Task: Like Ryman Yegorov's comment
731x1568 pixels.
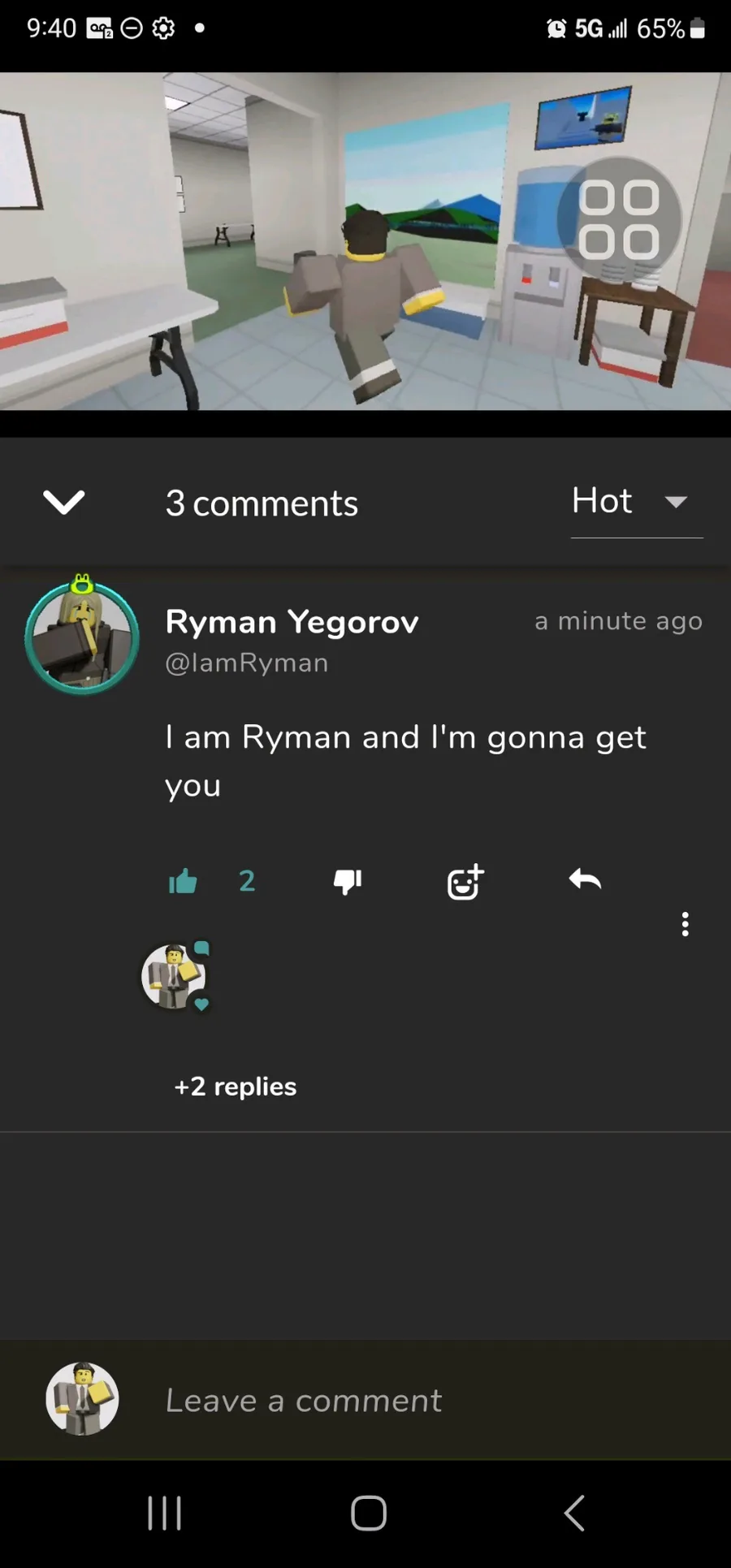Action: pos(183,881)
